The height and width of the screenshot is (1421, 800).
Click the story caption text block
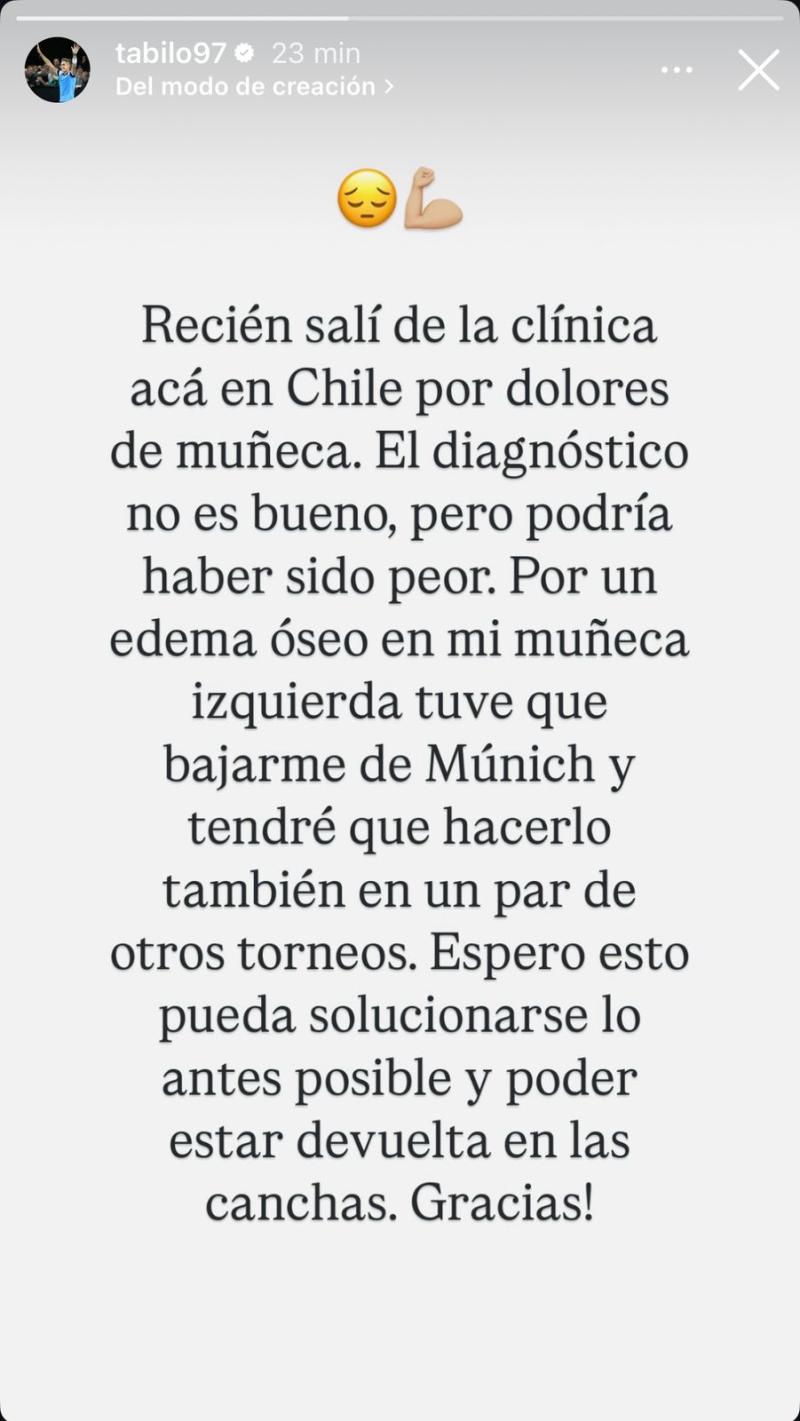400,760
